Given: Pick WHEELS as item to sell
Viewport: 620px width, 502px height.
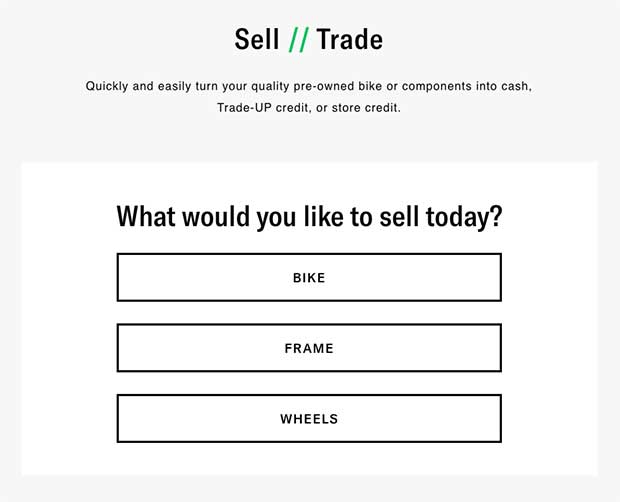Looking at the screenshot, I should (x=309, y=419).
